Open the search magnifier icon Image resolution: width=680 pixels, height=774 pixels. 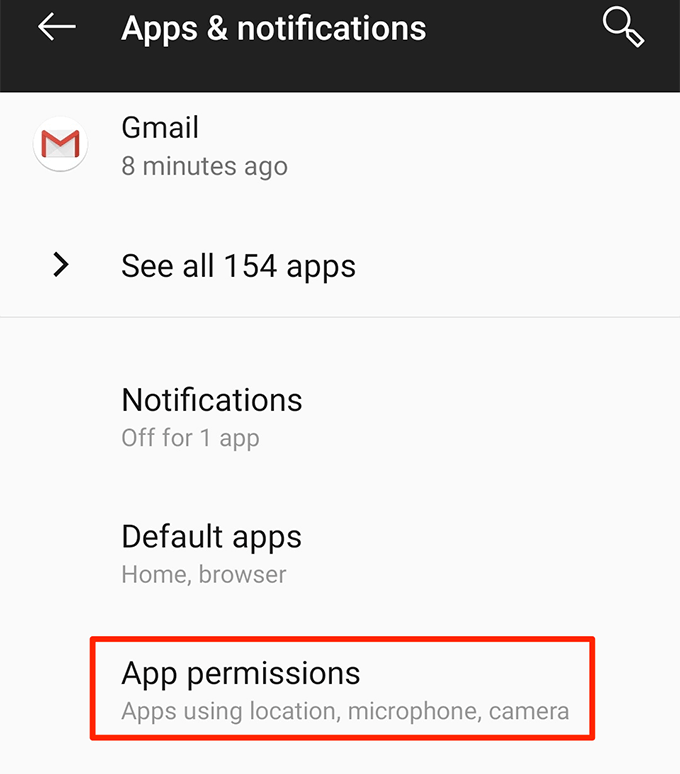624,27
